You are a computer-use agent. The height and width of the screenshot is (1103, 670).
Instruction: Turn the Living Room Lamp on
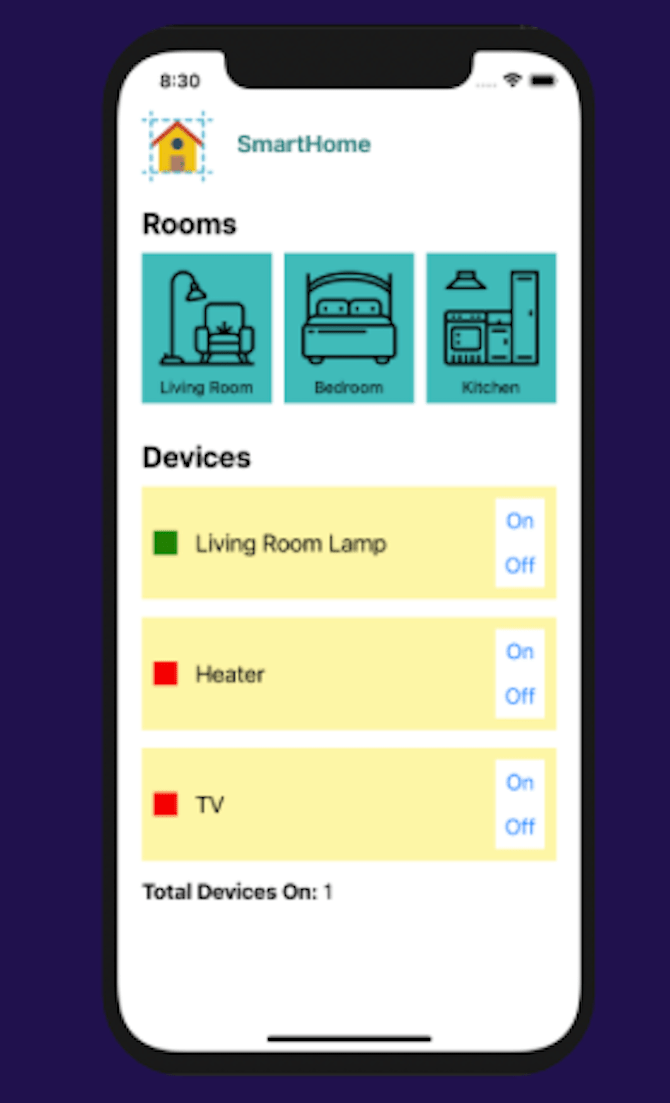click(x=519, y=521)
